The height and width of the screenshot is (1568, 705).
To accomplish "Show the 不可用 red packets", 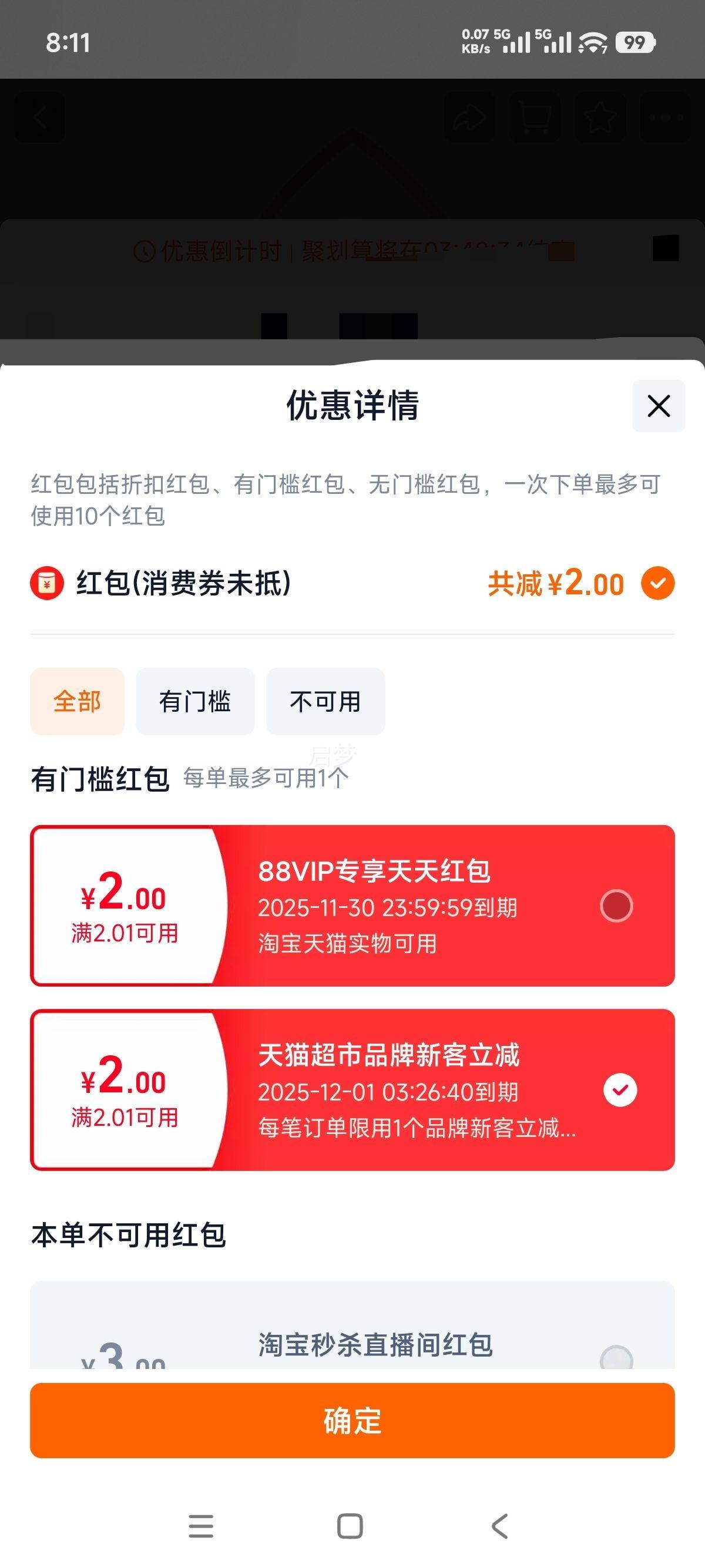I will (x=325, y=701).
